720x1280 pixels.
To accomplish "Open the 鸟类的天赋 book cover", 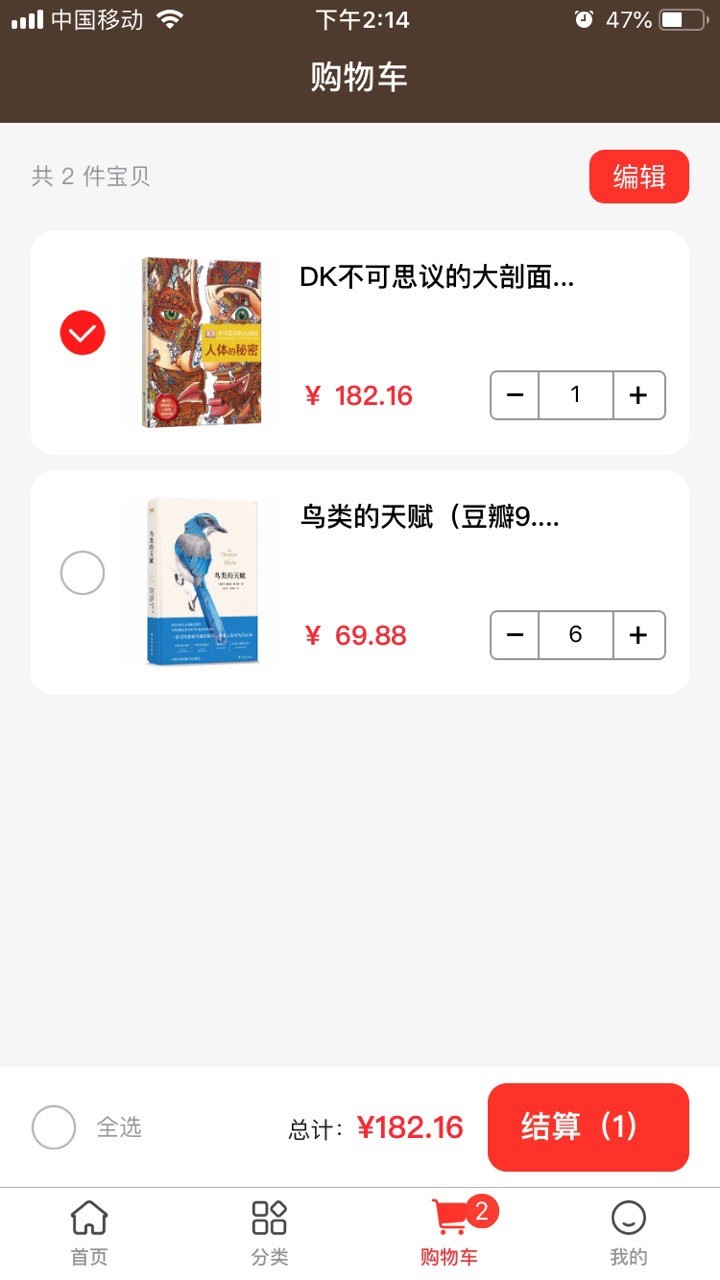I will (x=202, y=582).
